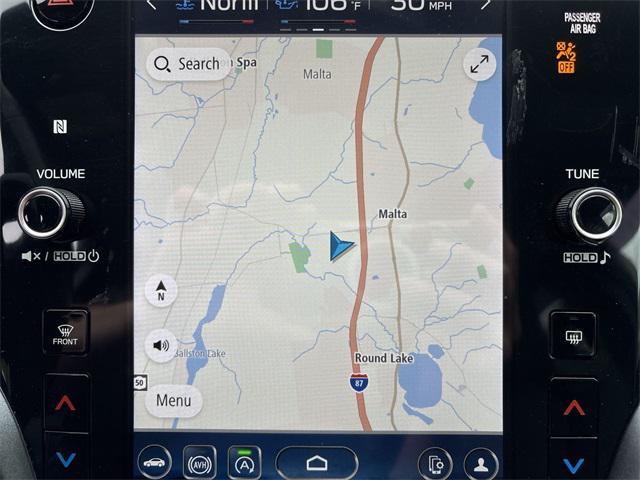Show next vehicle info panel with right arrow
This screenshot has width=640, height=480.
pyautogui.click(x=485, y=5)
